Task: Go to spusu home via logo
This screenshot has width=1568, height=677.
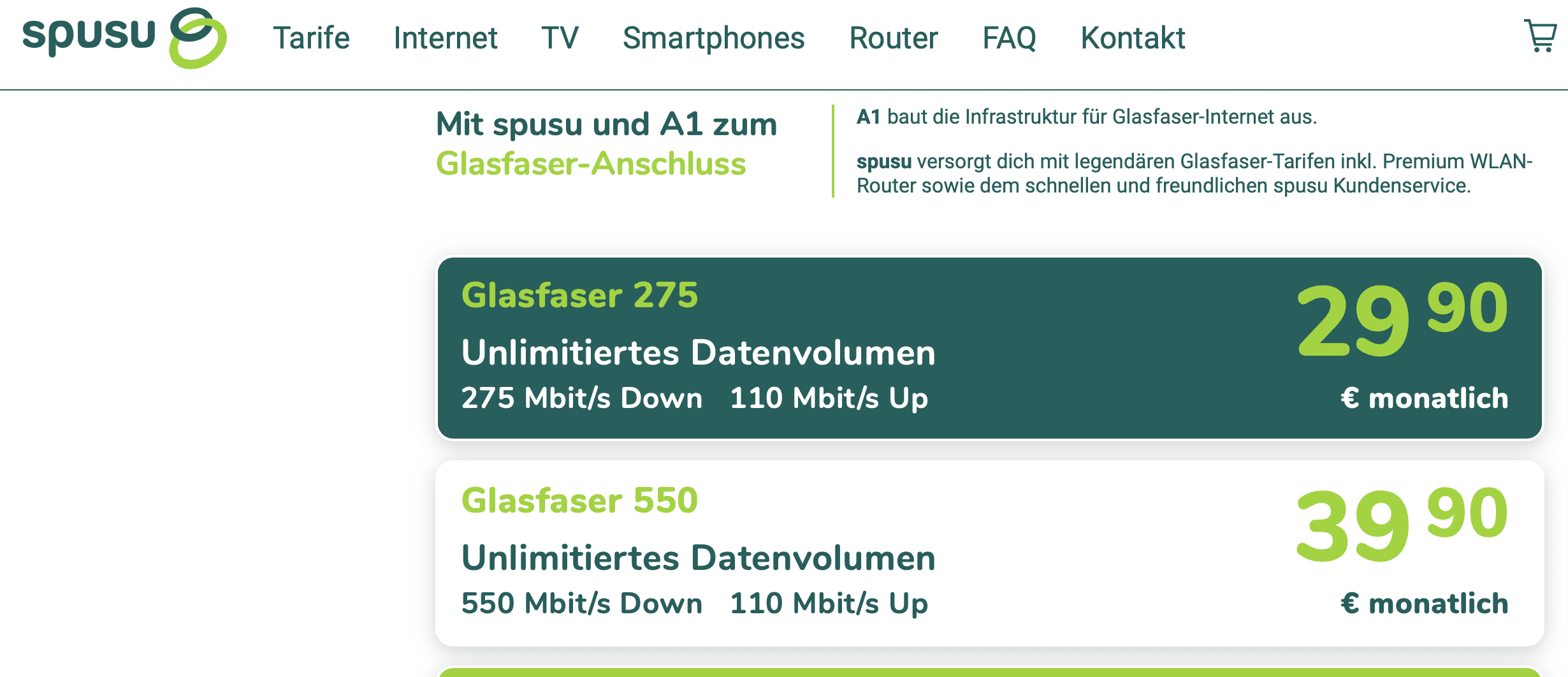Action: pyautogui.click(x=124, y=37)
